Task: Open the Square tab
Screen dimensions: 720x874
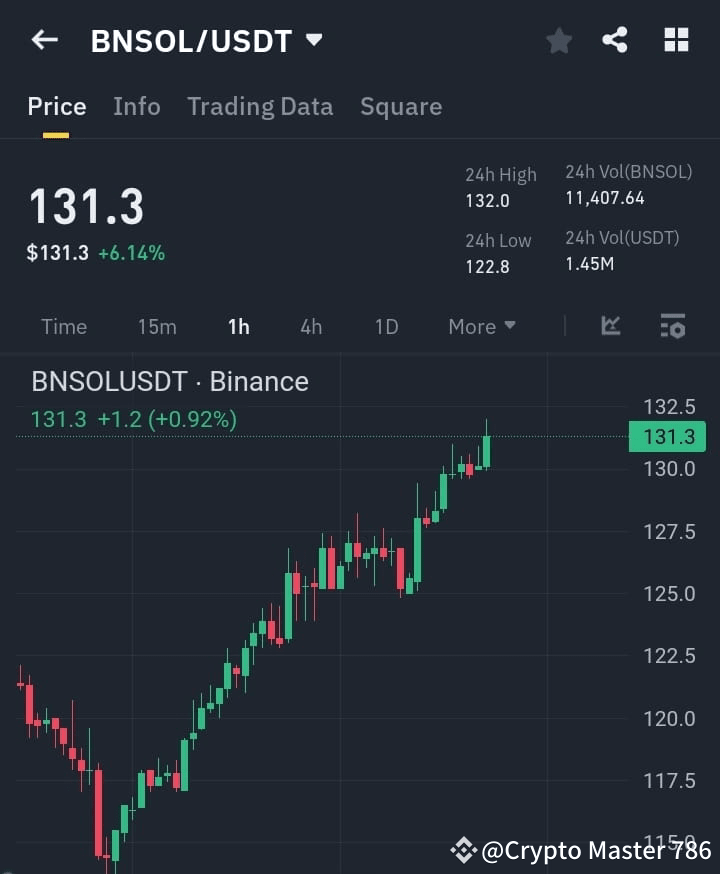Action: tap(401, 106)
